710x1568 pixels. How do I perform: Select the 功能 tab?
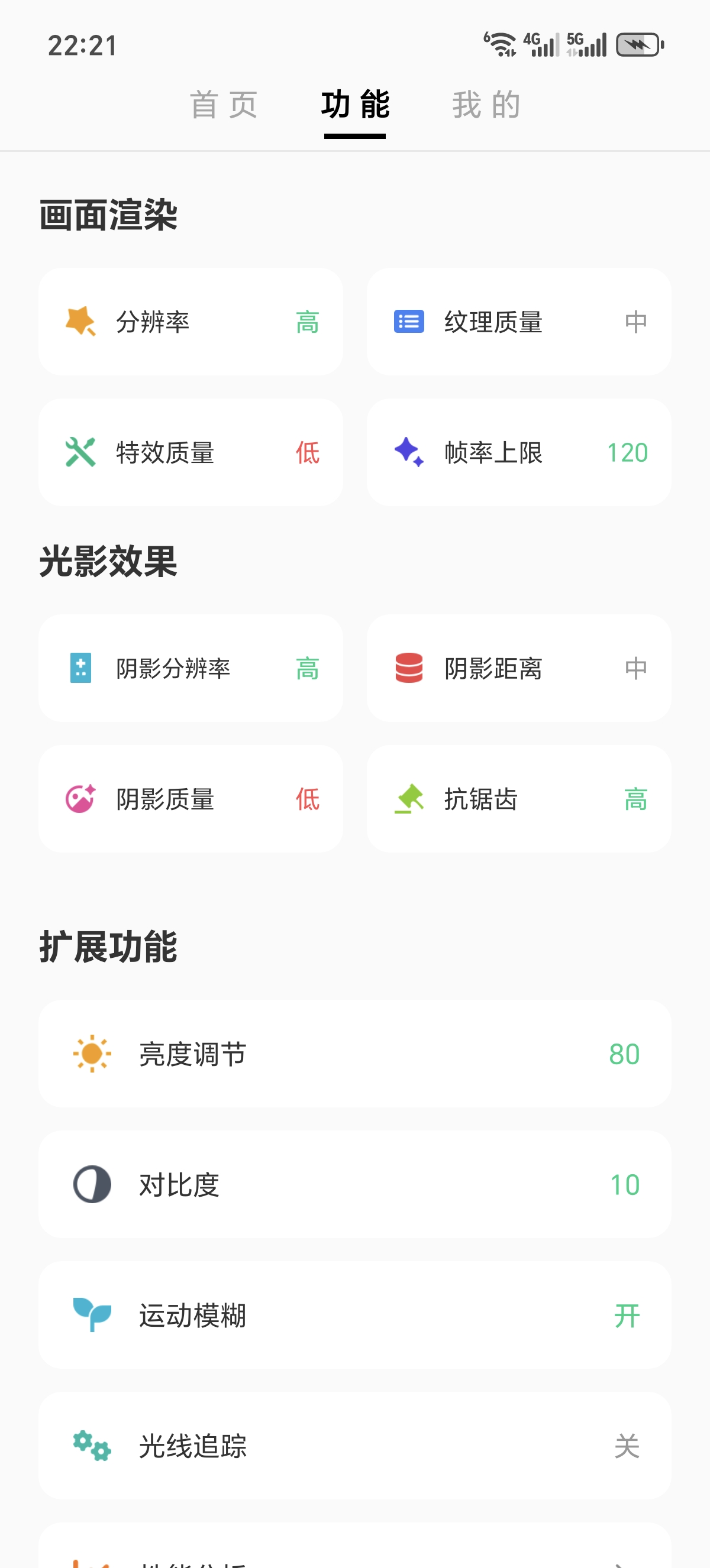355,105
